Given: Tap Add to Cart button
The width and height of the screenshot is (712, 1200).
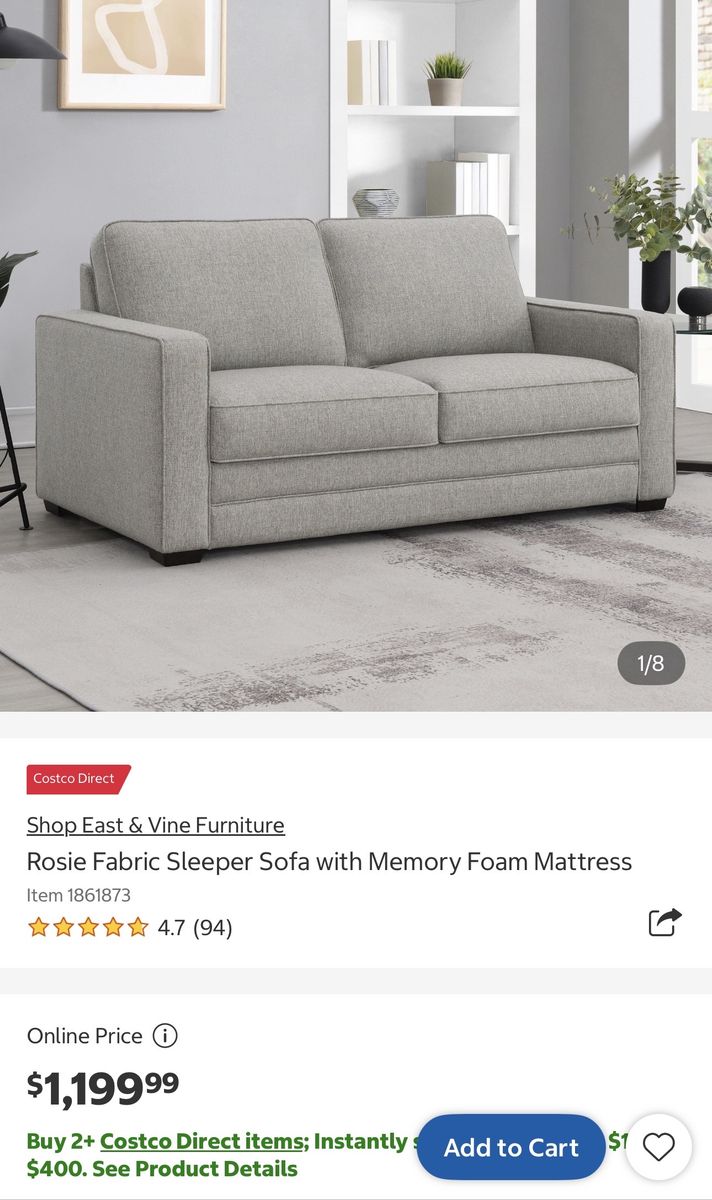Looking at the screenshot, I should (511, 1147).
